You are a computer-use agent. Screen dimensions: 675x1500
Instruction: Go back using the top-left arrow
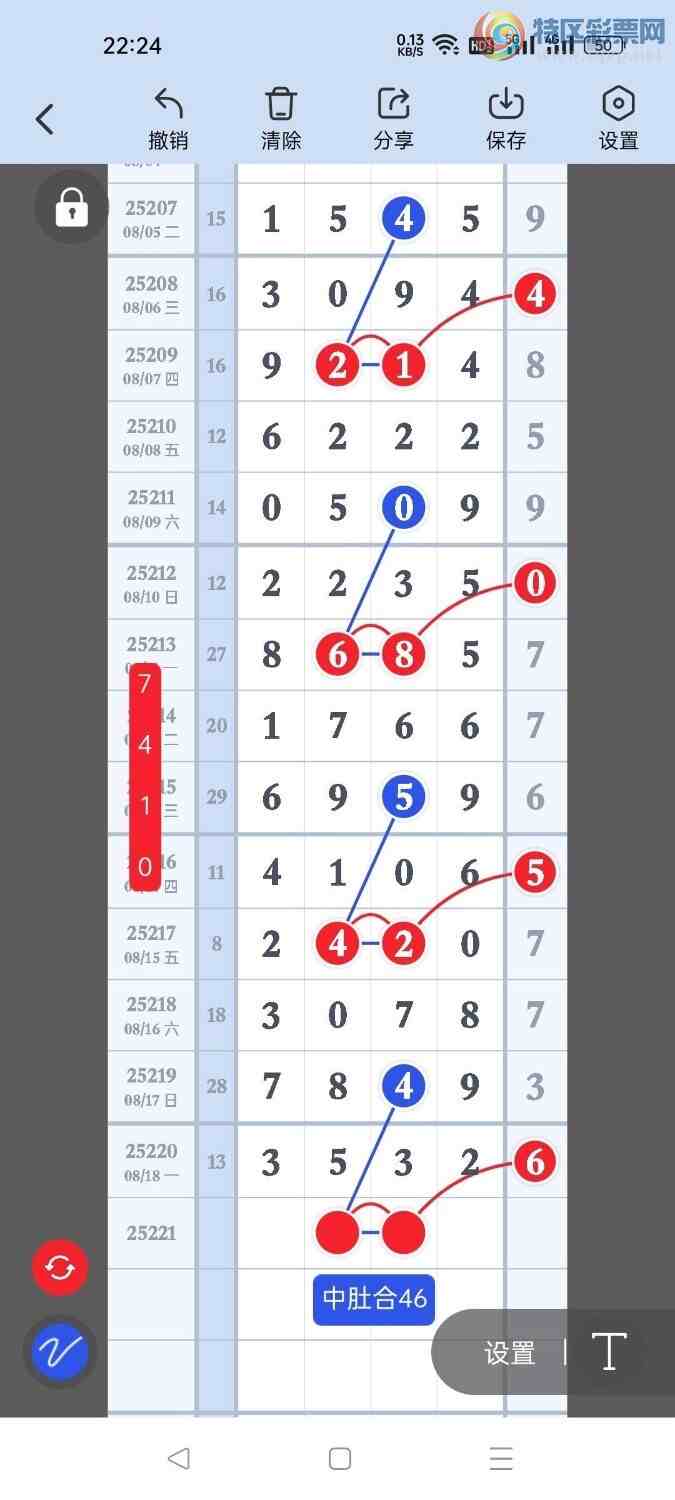pos(45,120)
